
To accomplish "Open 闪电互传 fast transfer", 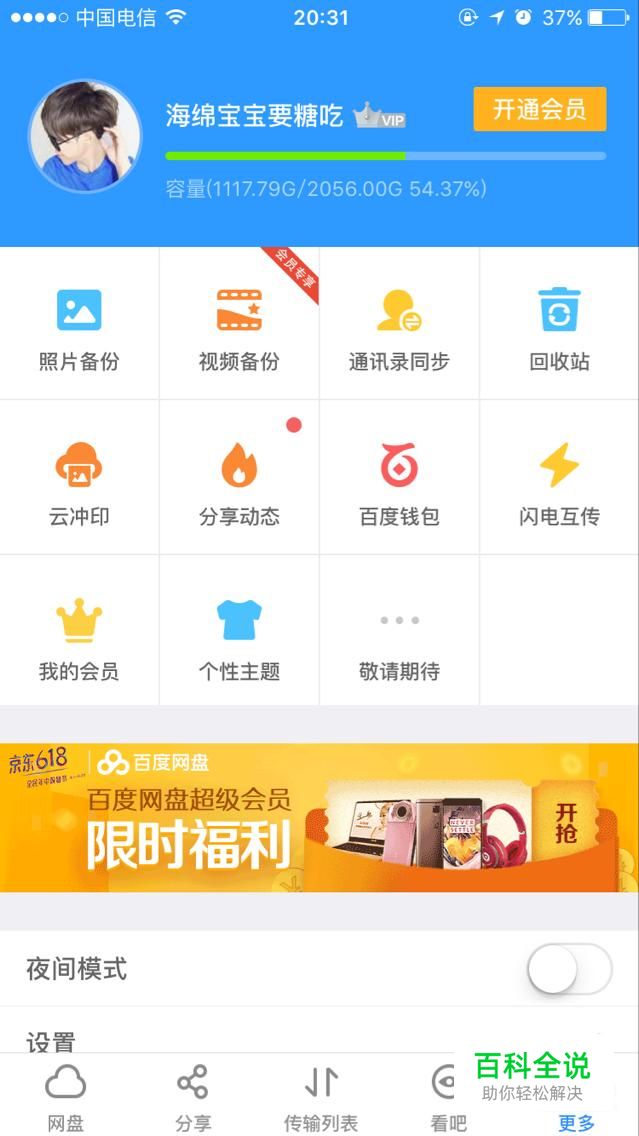I will (x=559, y=479).
